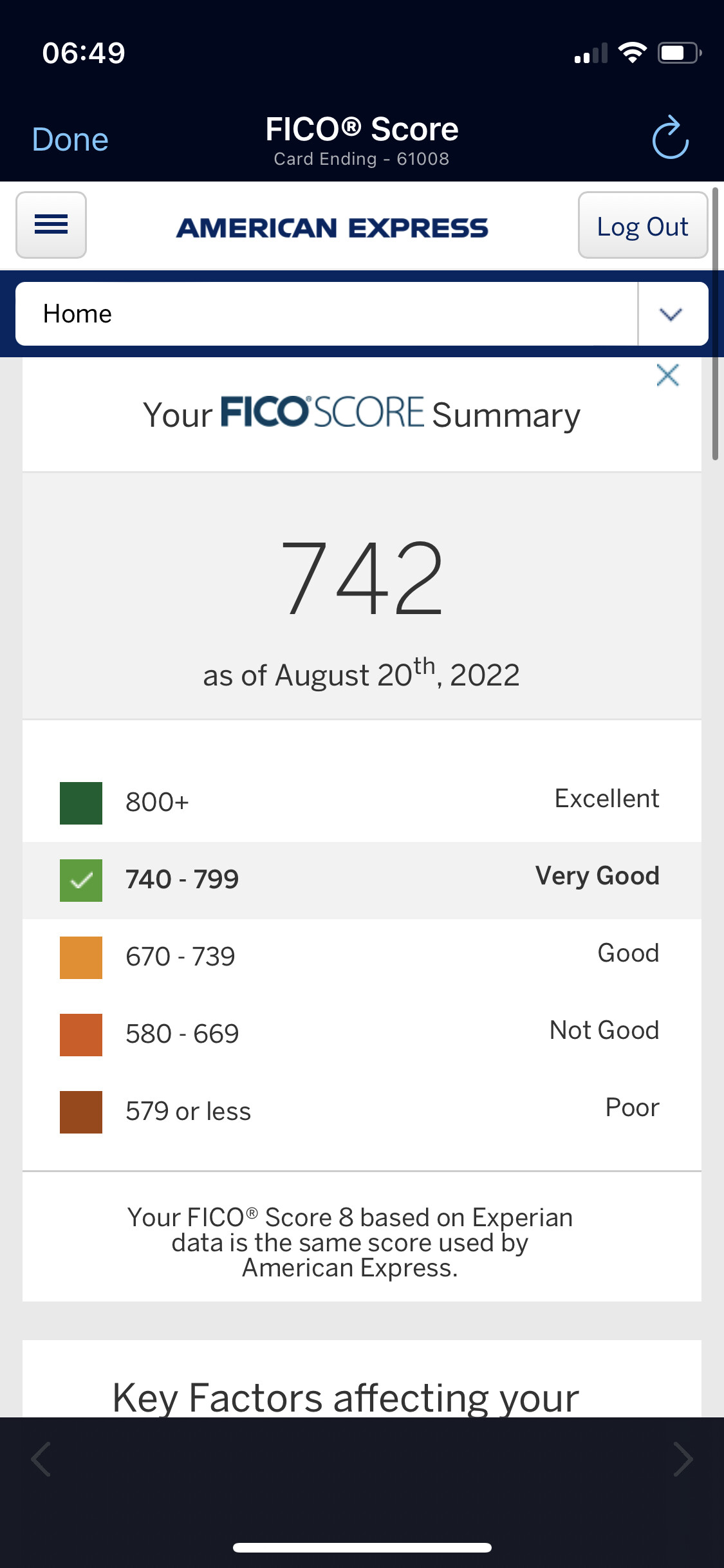This screenshot has width=724, height=1568.
Task: Dismiss the FICO Score Summary panel
Action: pyautogui.click(x=667, y=375)
